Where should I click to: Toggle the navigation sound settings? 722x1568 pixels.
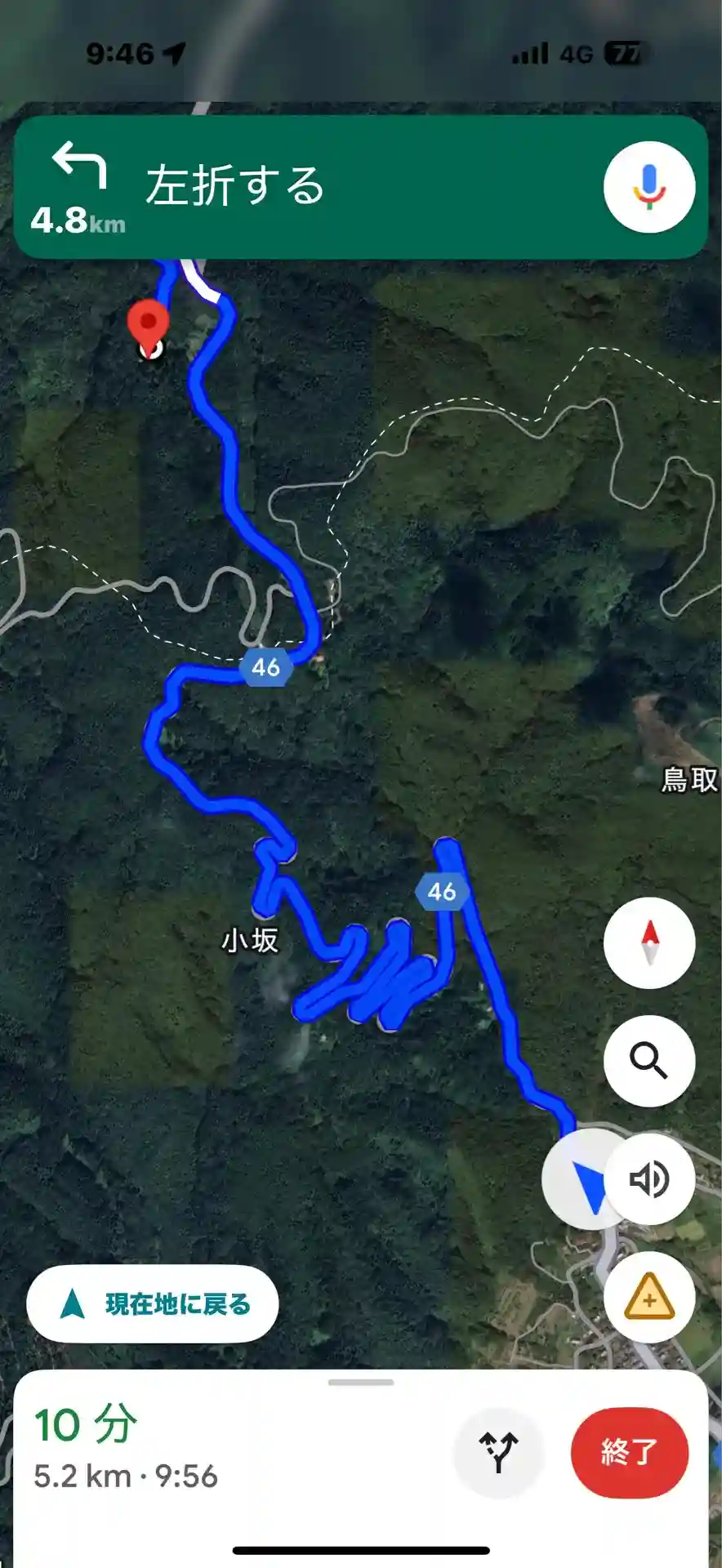click(x=649, y=1178)
